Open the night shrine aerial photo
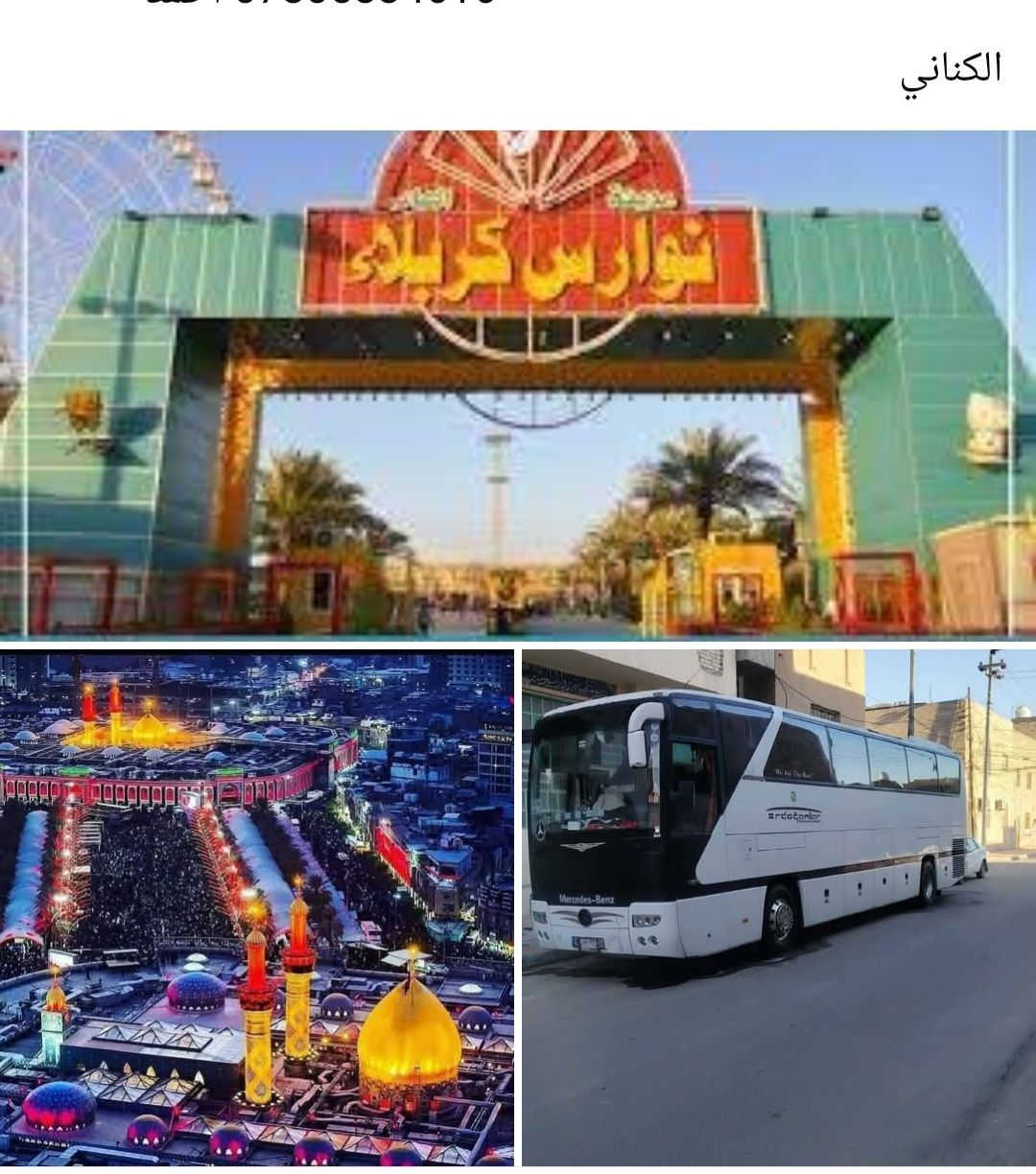Viewport: 1036px width, 1174px height. click(x=256, y=906)
